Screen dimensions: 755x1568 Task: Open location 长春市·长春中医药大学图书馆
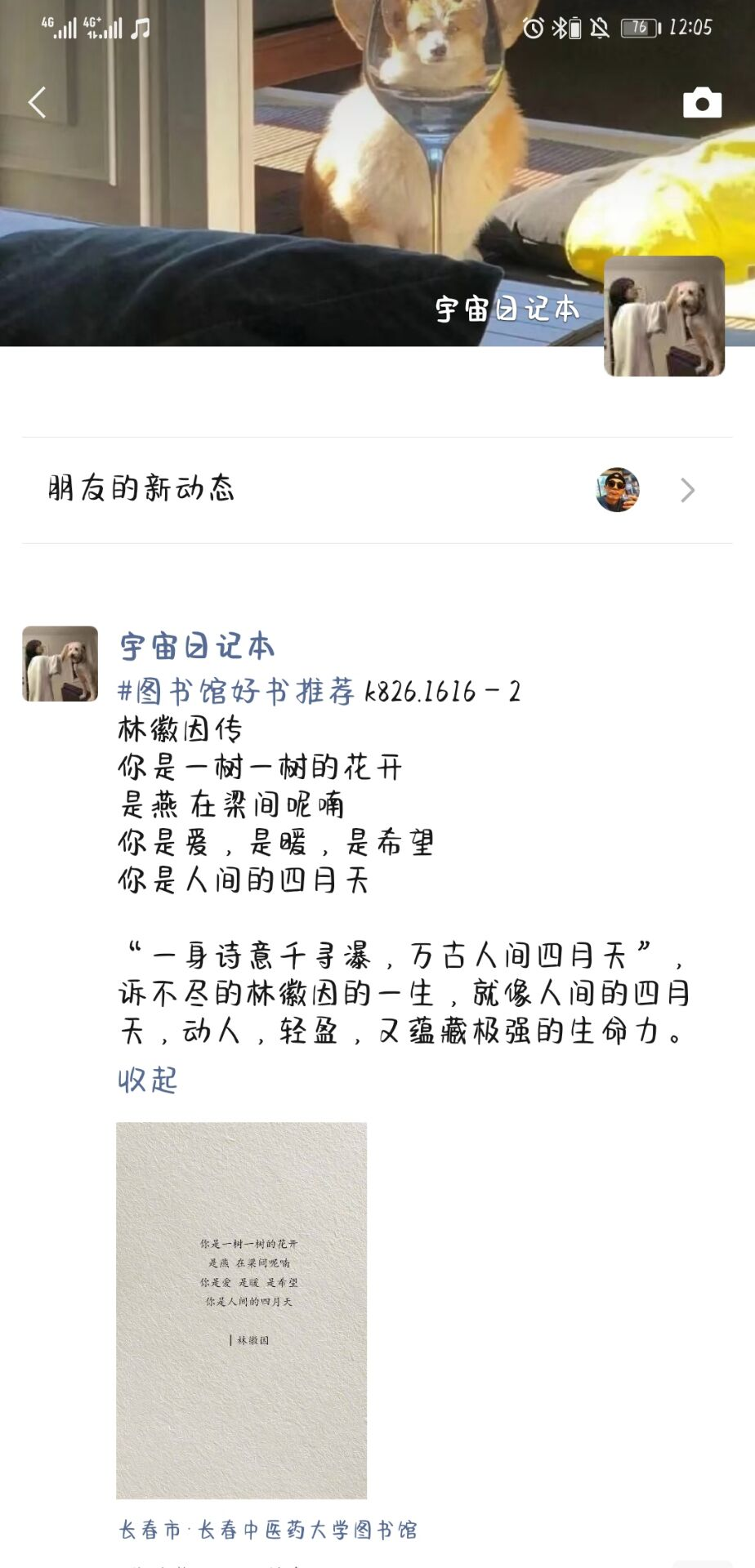268,1529
